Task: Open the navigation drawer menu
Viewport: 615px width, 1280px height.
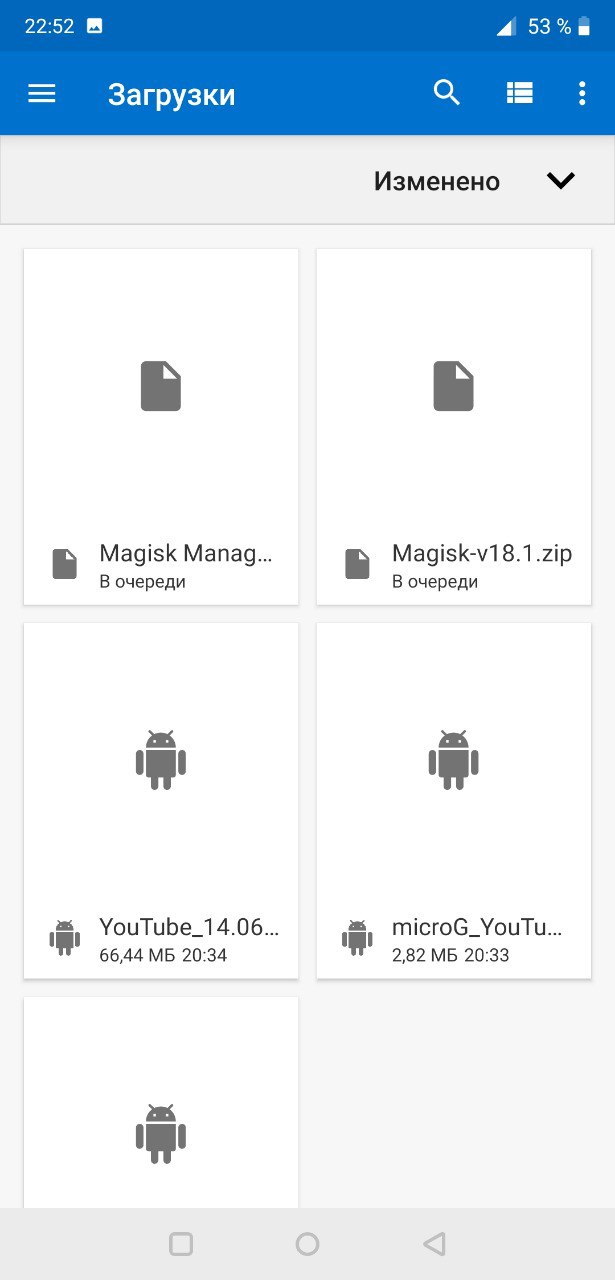Action: click(42, 94)
